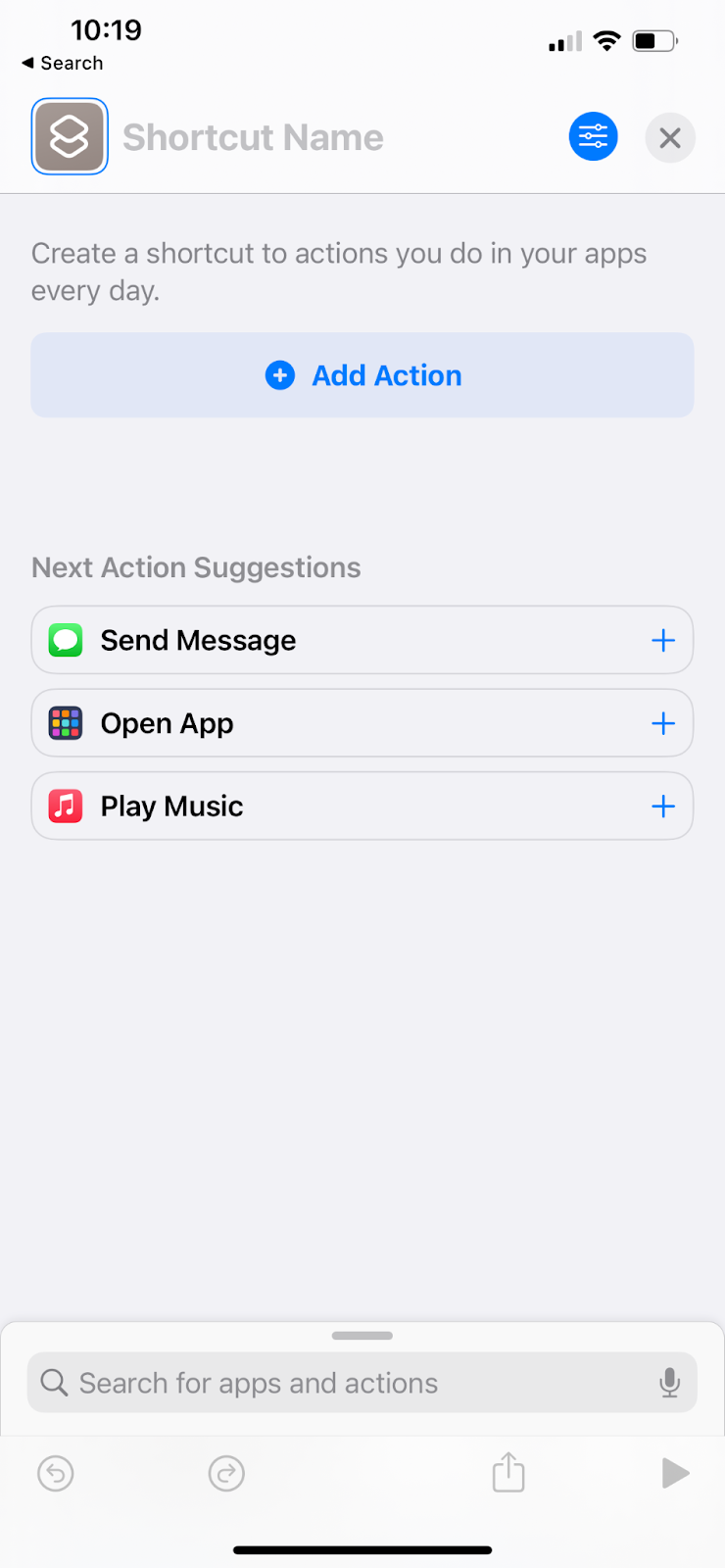725x1568 pixels.
Task: Share this shortcut
Action: point(508,1471)
